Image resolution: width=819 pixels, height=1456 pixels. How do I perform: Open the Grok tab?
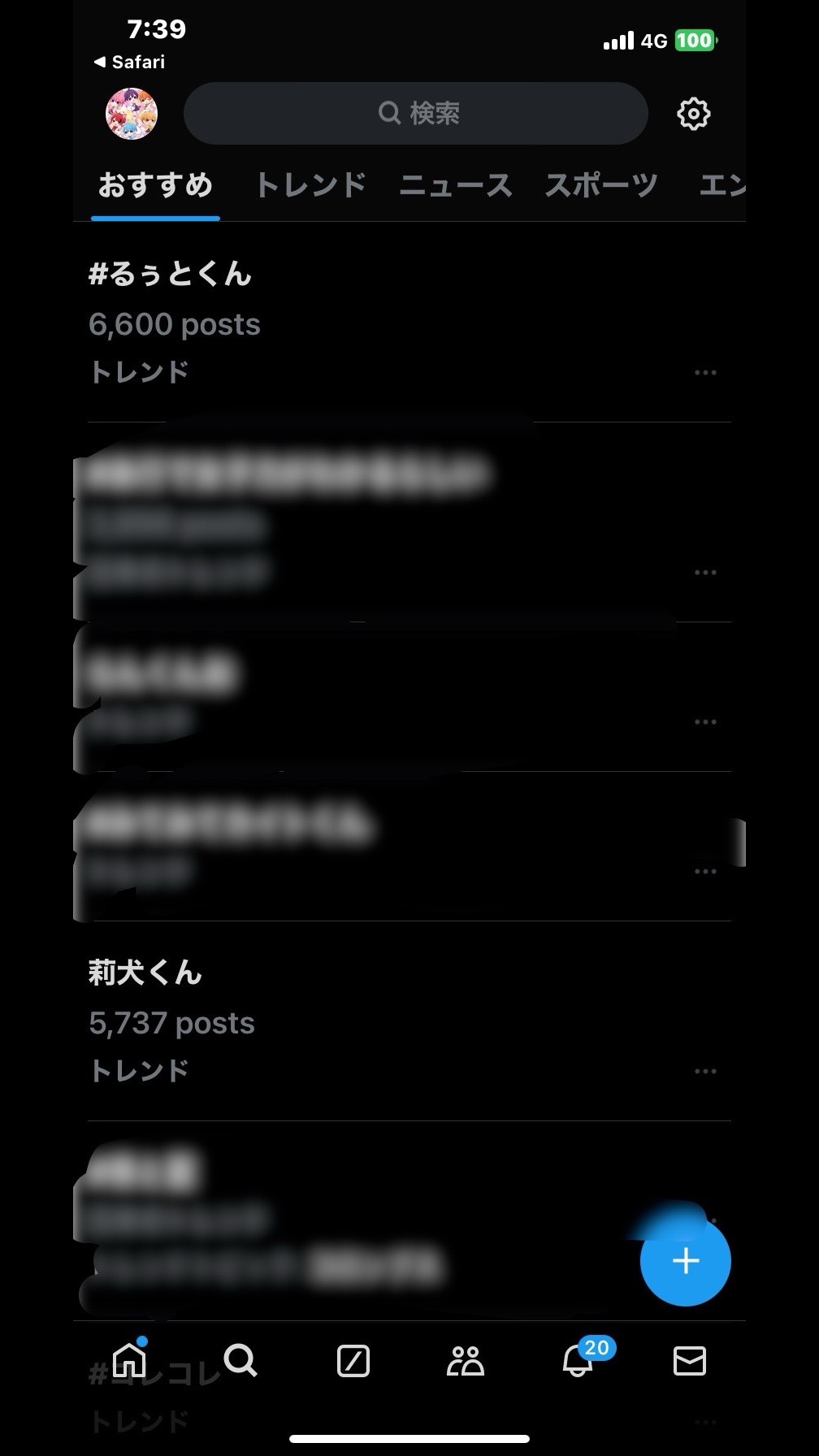click(x=353, y=1360)
